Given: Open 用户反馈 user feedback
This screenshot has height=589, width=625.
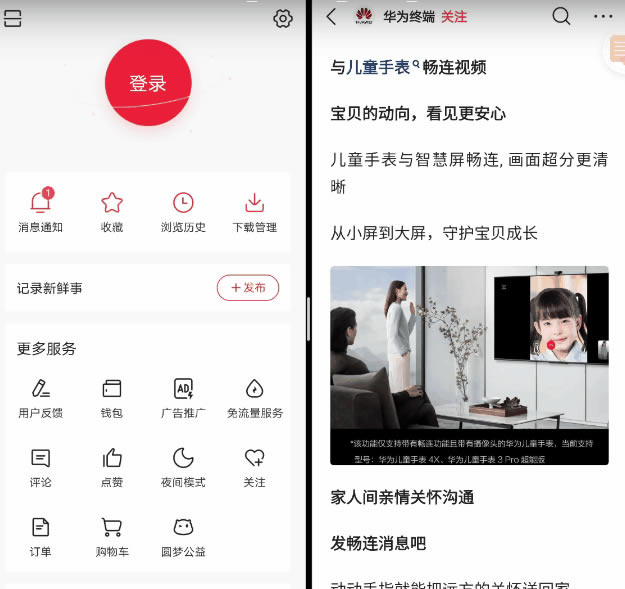Looking at the screenshot, I should [x=40, y=397].
